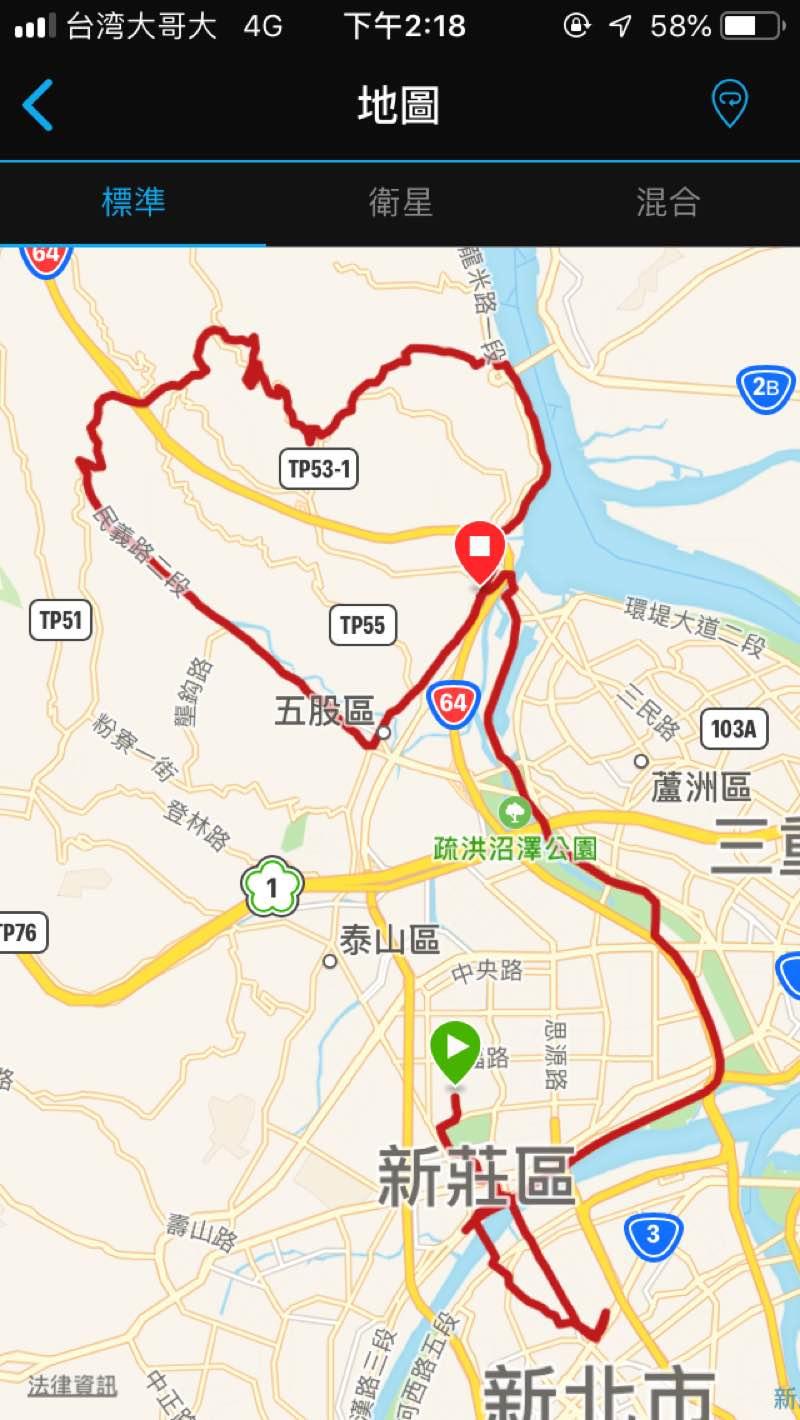The height and width of the screenshot is (1420, 800).
Task: Switch to the 混合 hybrid view
Action: pos(667,203)
